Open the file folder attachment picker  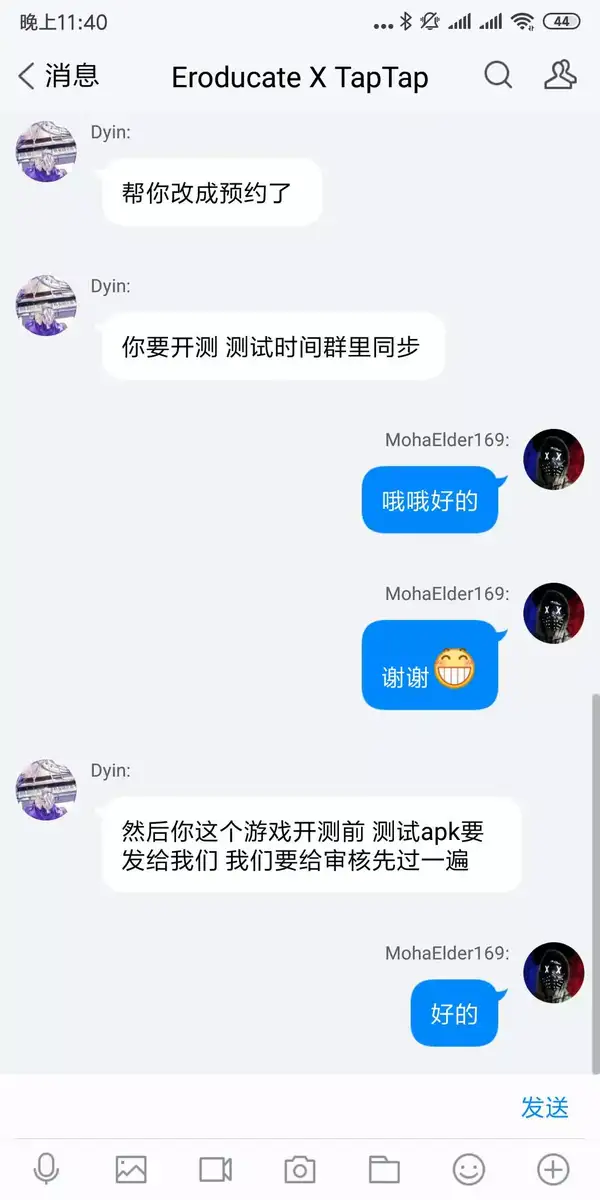coord(384,1169)
